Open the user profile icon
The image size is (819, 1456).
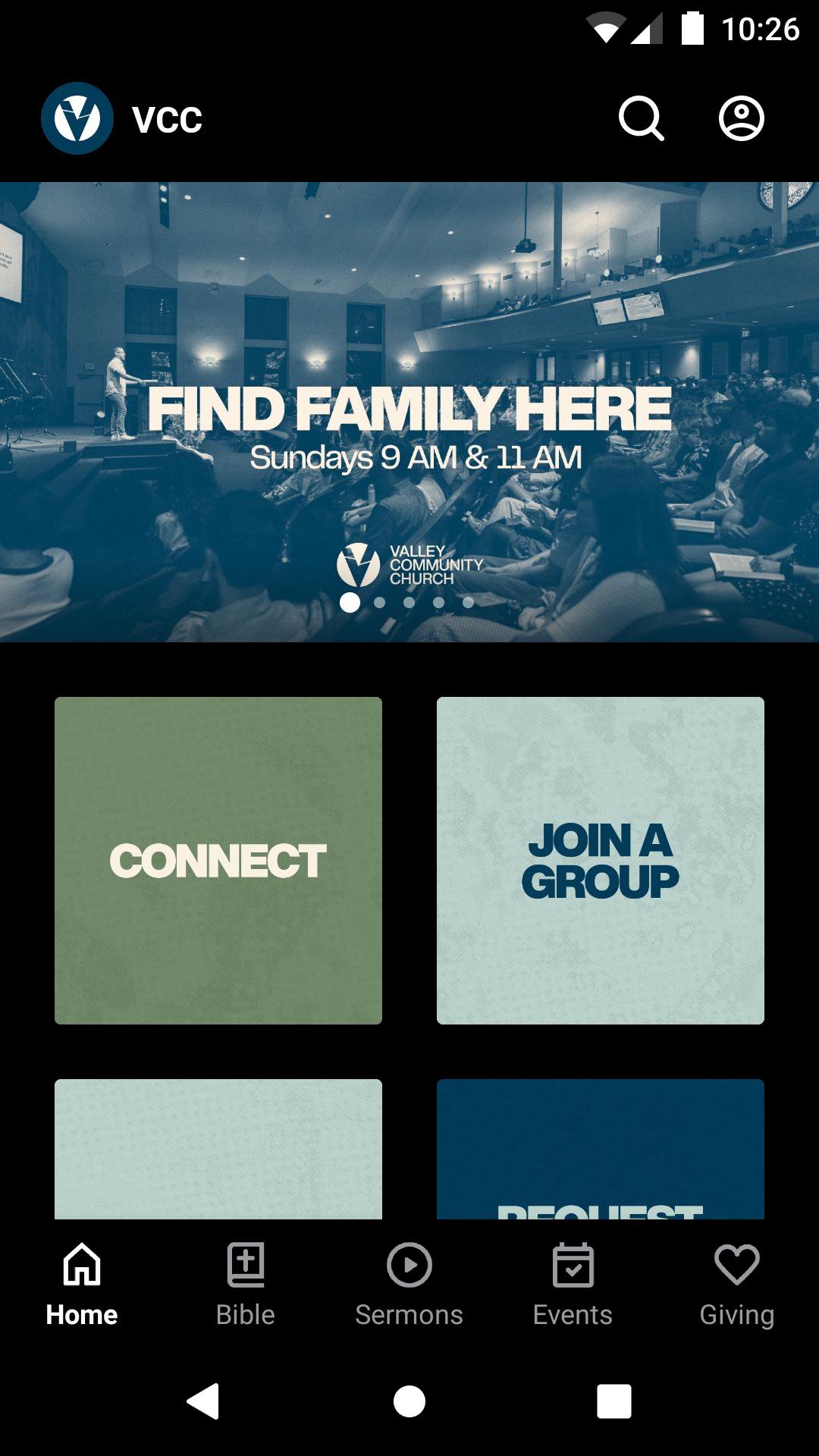[x=741, y=118]
